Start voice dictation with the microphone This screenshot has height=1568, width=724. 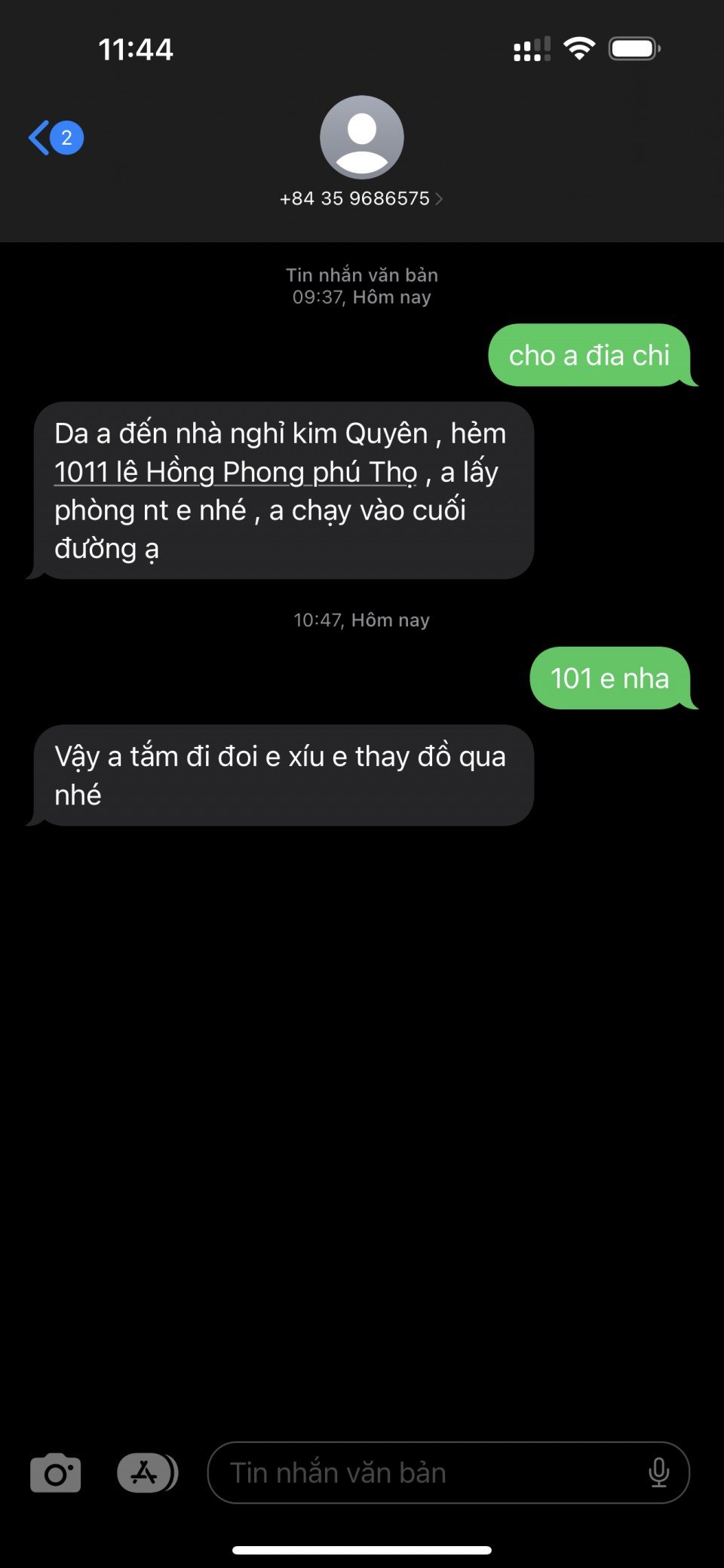[x=658, y=1473]
